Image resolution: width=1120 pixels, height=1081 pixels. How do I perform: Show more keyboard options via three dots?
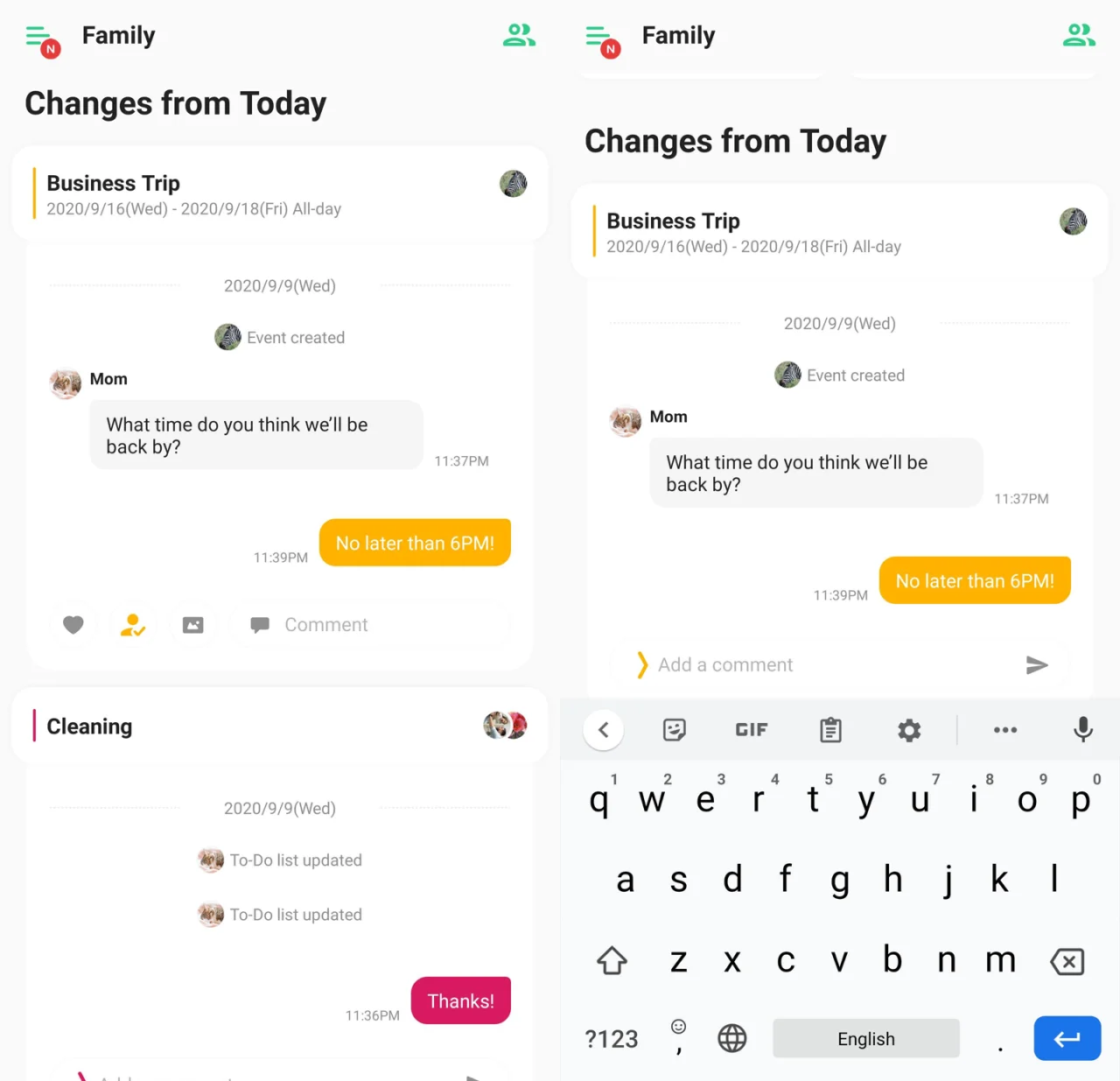pos(1004,729)
